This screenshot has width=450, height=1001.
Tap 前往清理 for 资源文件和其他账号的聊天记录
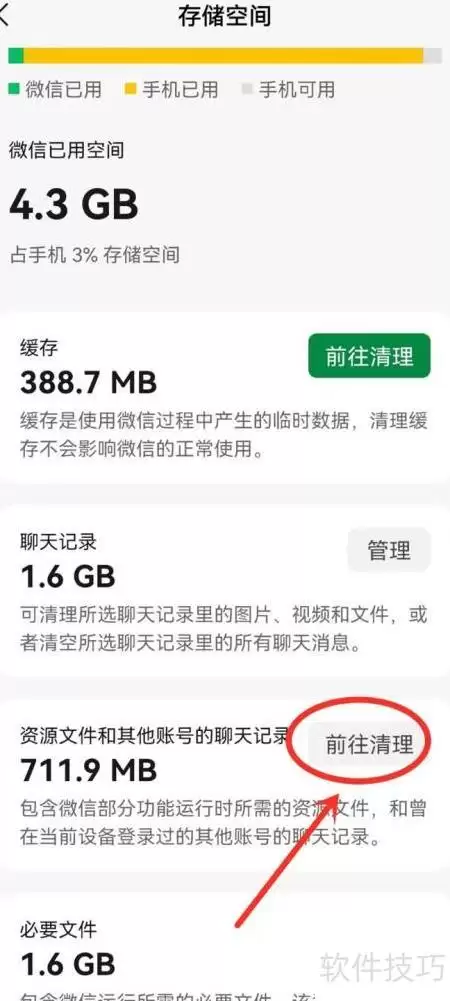point(369,744)
